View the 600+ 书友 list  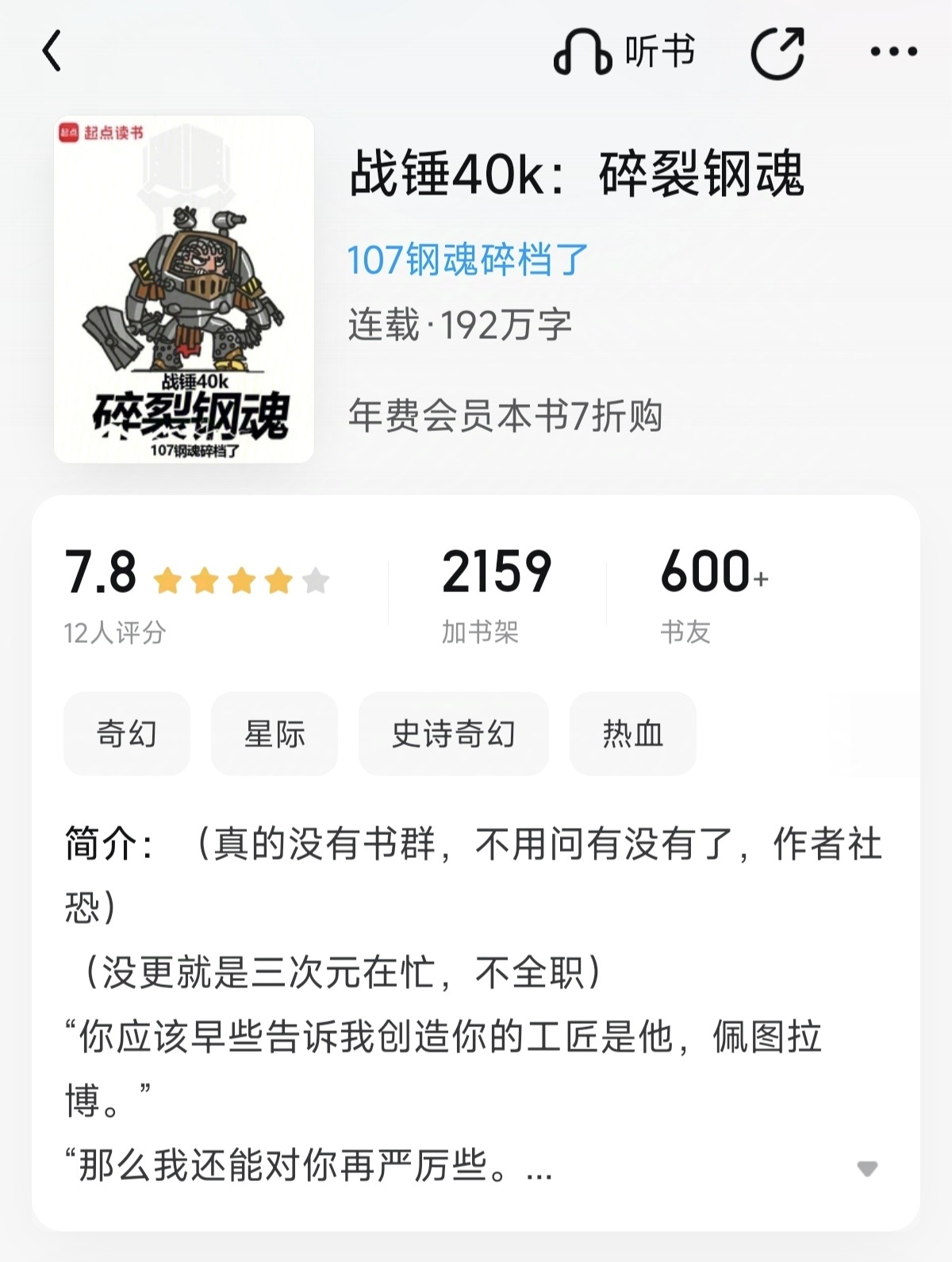(x=713, y=591)
